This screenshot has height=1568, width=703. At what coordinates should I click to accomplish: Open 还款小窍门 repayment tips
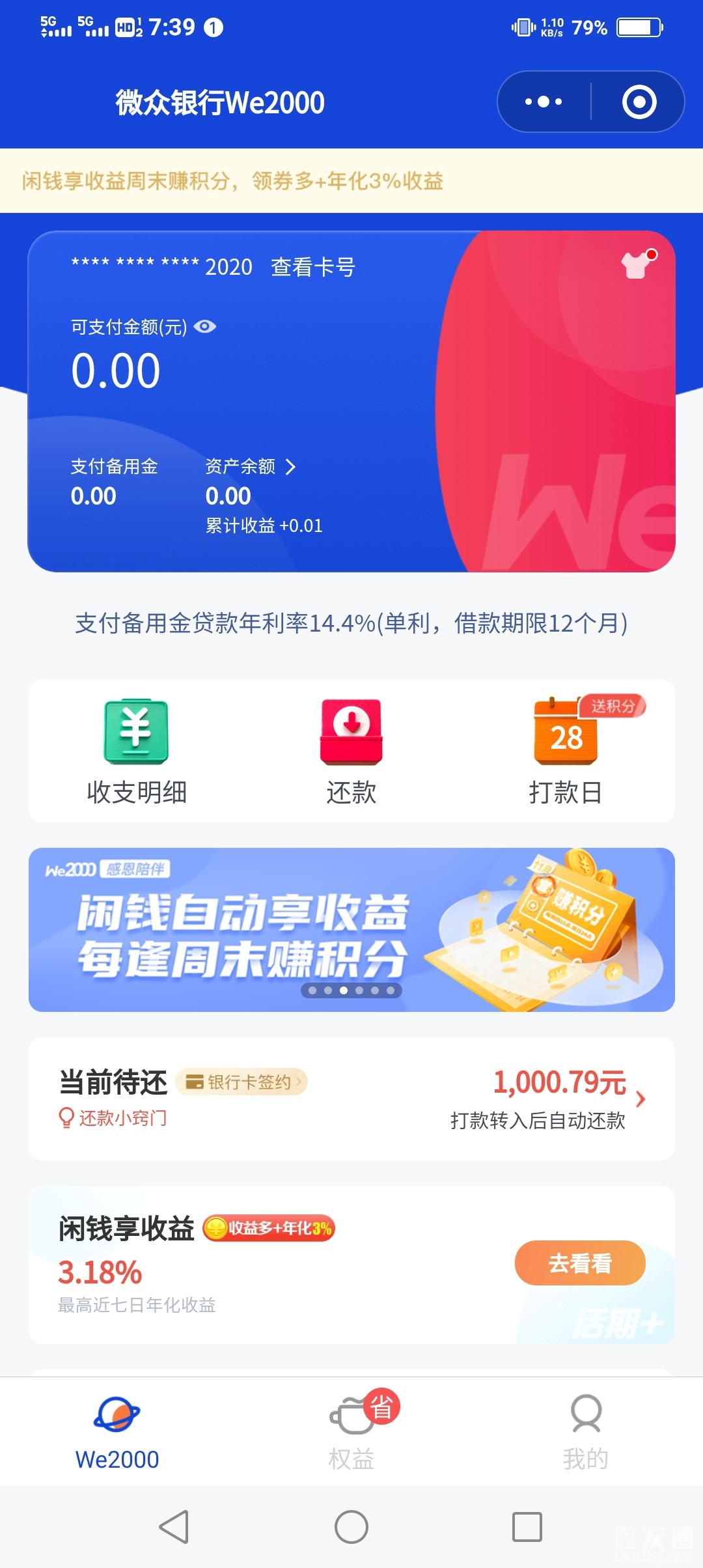tap(114, 1118)
